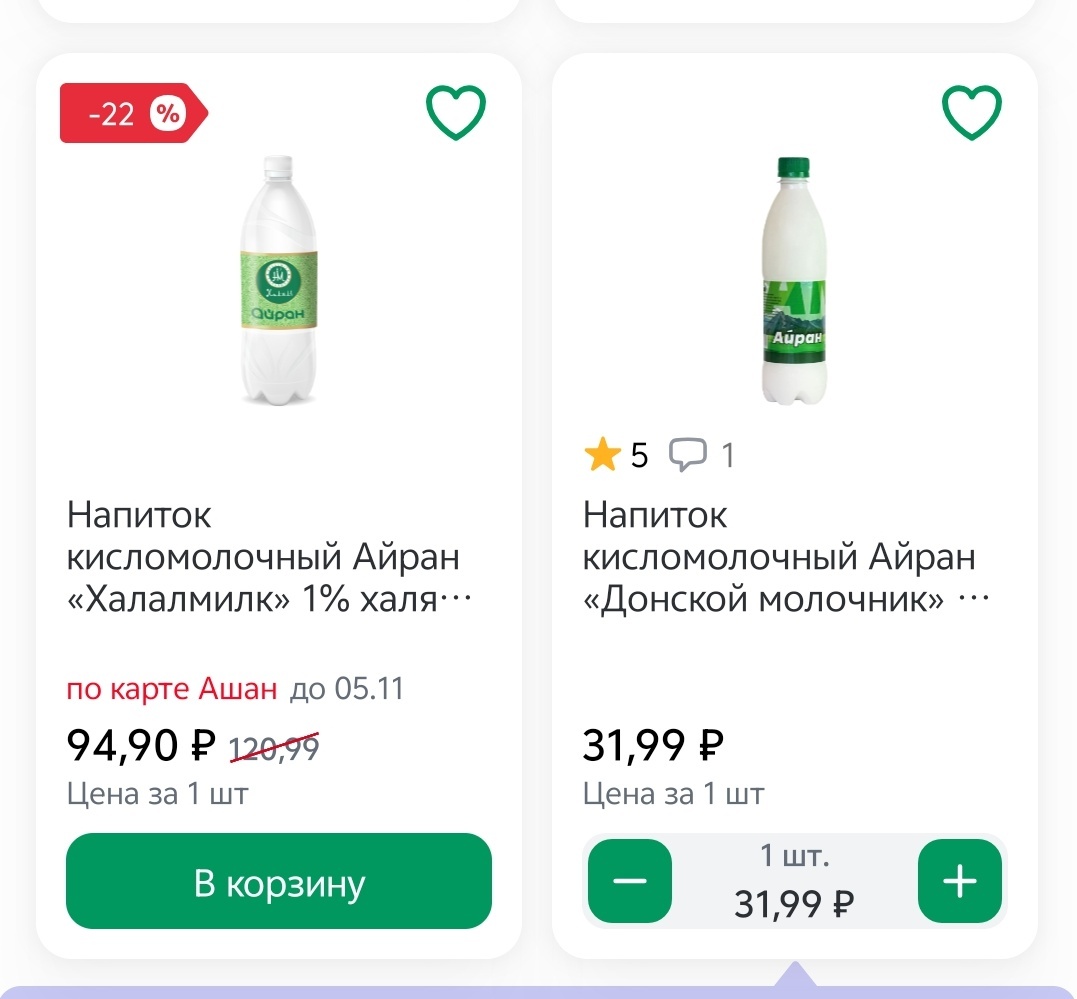Add Халалмилк Айран to favorites
This screenshot has height=999, width=1077.
coord(456,112)
